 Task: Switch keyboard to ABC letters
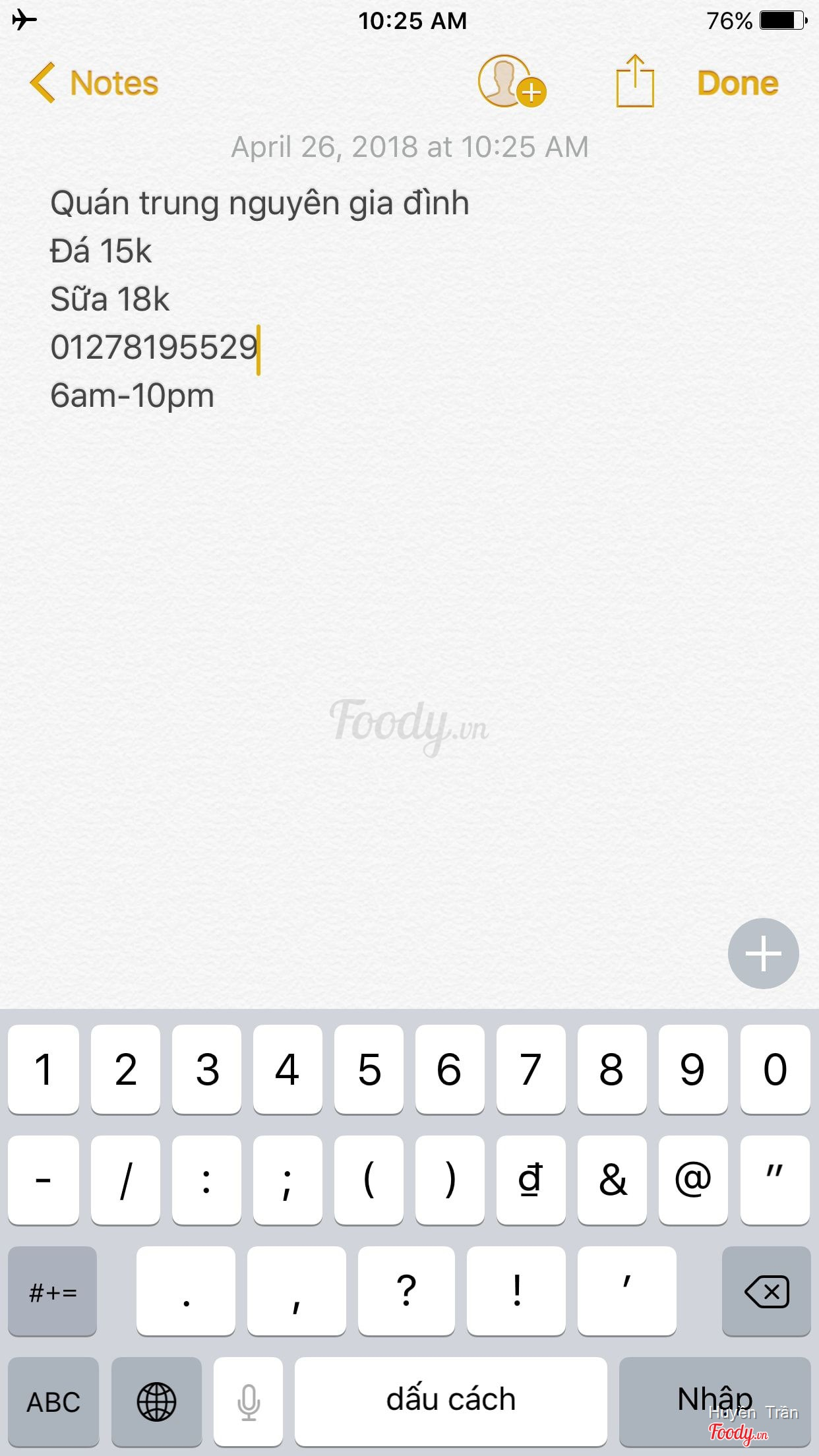pos(53,1401)
